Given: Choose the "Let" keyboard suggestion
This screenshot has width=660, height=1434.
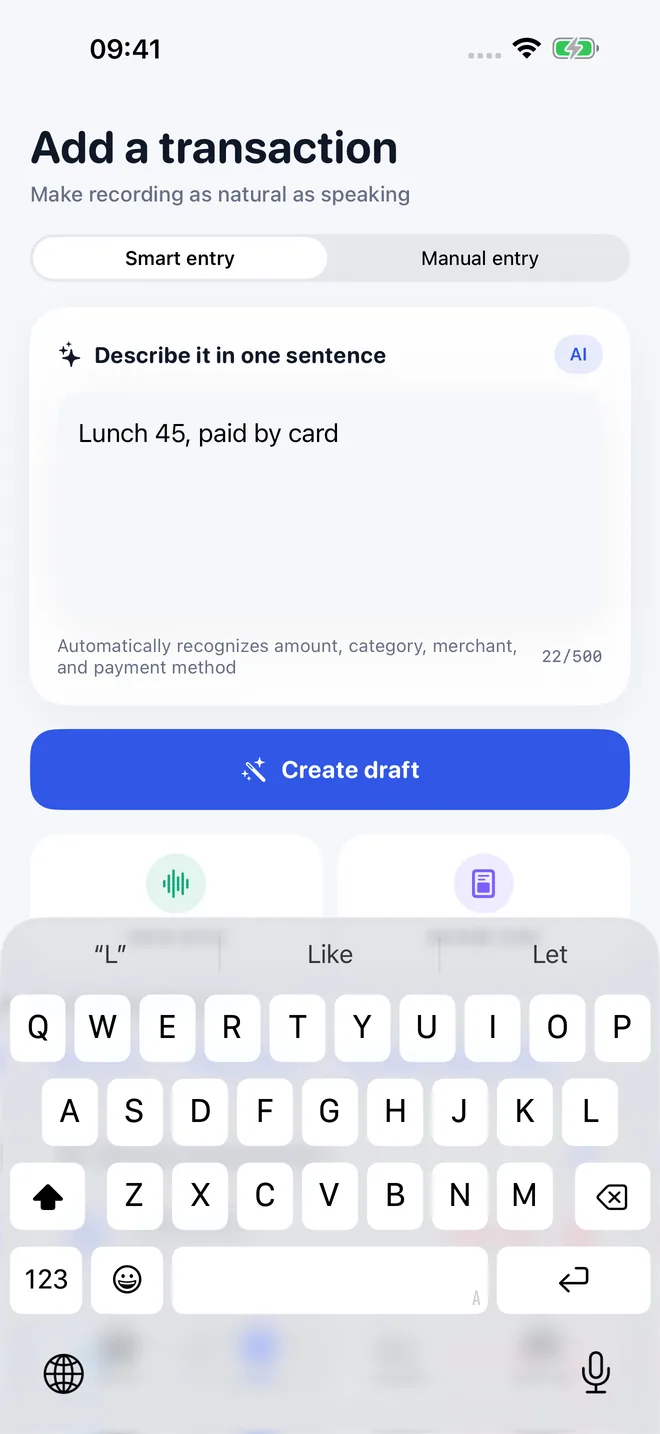Looking at the screenshot, I should [550, 954].
